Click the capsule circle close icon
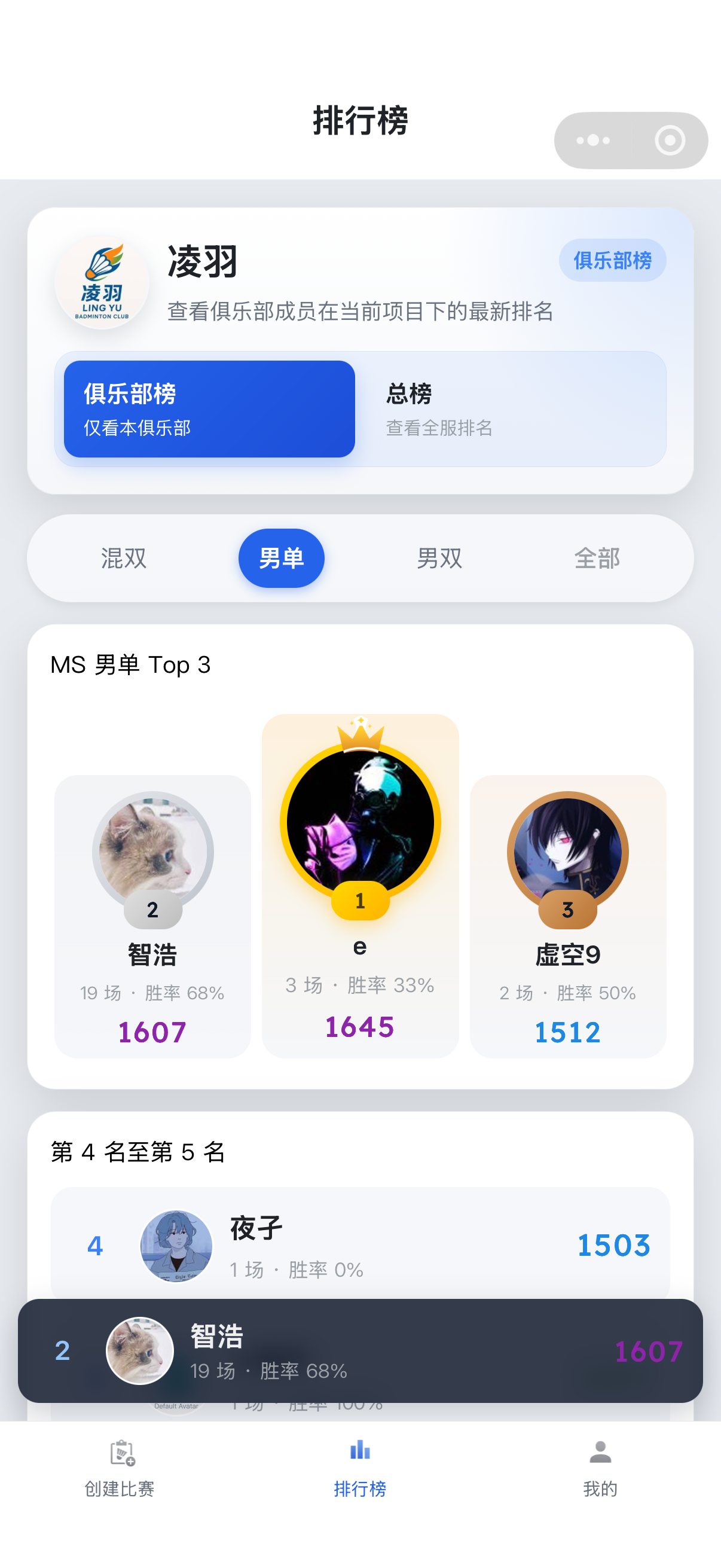Screen dimensions: 721x1568 670,140
